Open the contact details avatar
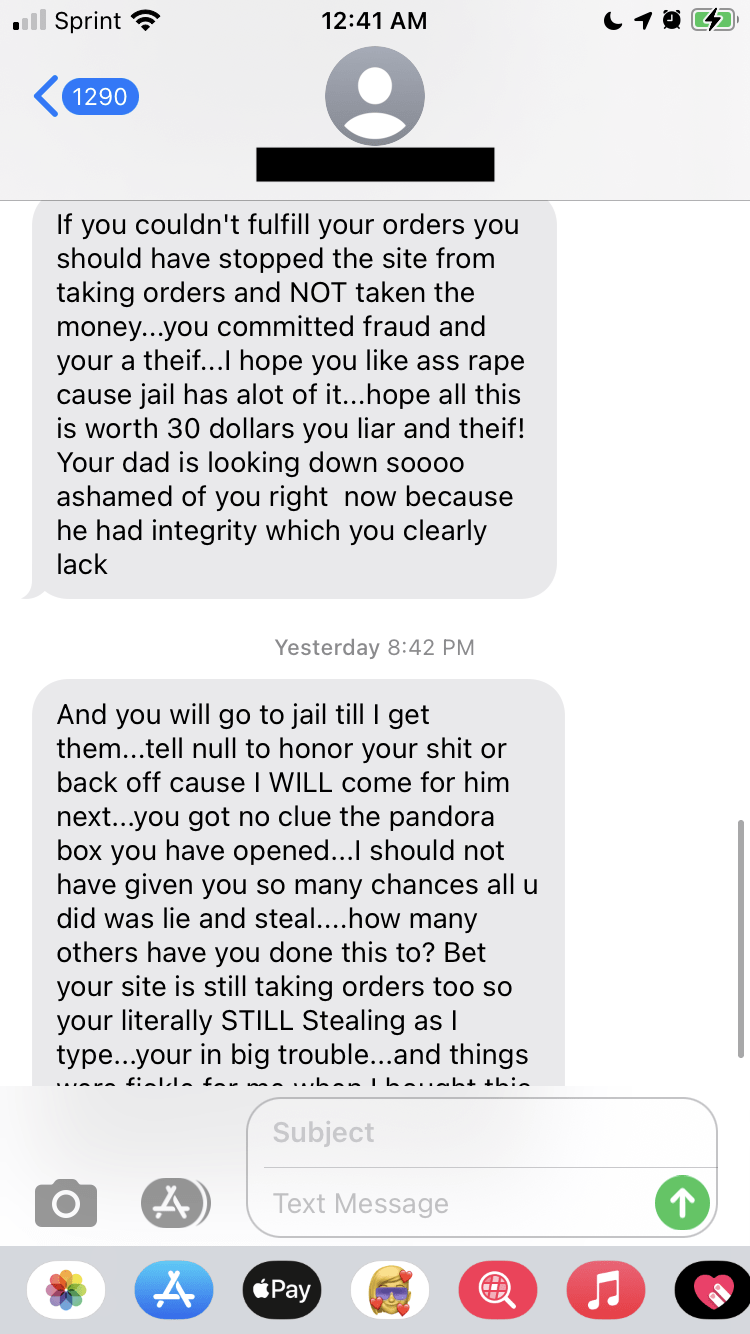The width and height of the screenshot is (750, 1334). tap(375, 97)
